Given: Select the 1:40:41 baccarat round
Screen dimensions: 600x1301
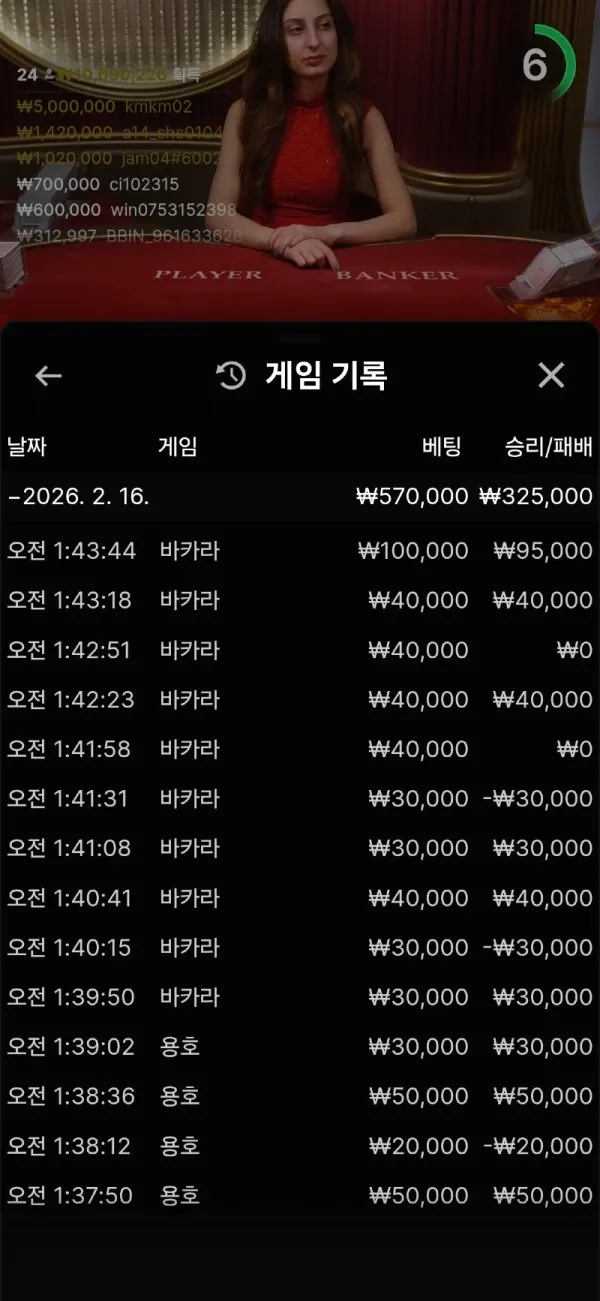Looking at the screenshot, I should pos(300,898).
